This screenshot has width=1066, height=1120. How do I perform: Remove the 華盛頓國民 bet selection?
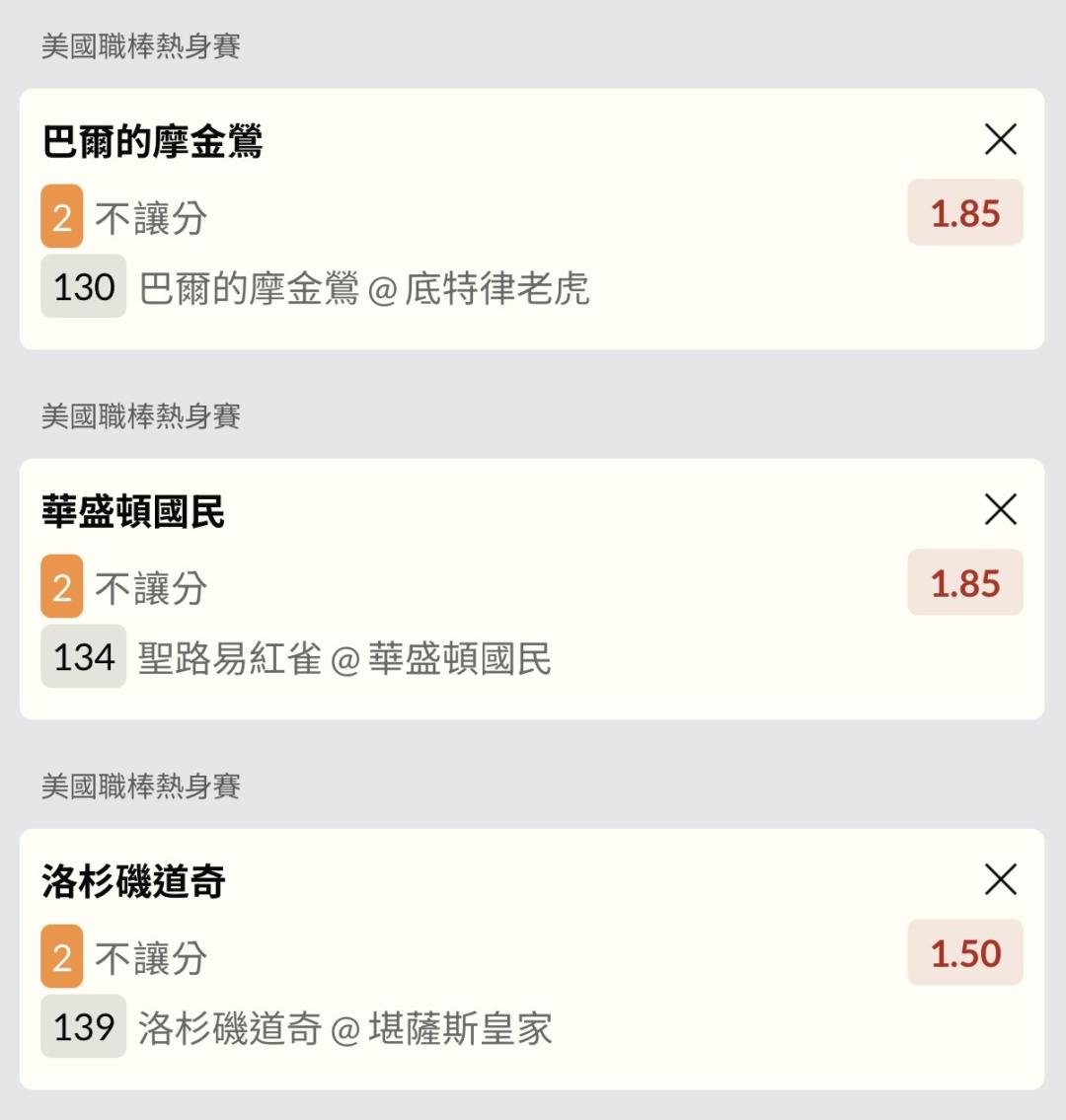click(1000, 510)
